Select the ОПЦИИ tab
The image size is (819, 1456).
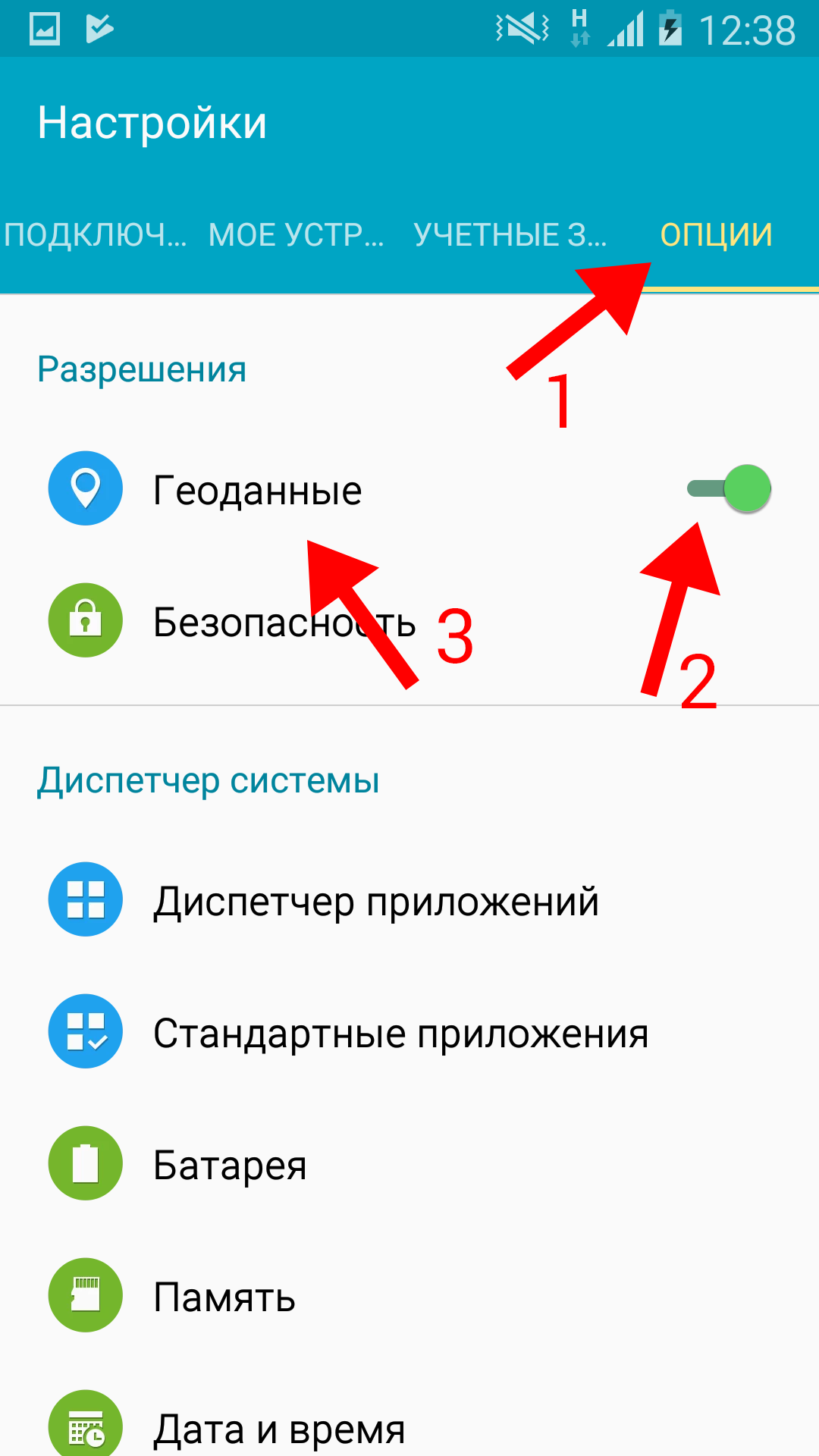click(716, 235)
